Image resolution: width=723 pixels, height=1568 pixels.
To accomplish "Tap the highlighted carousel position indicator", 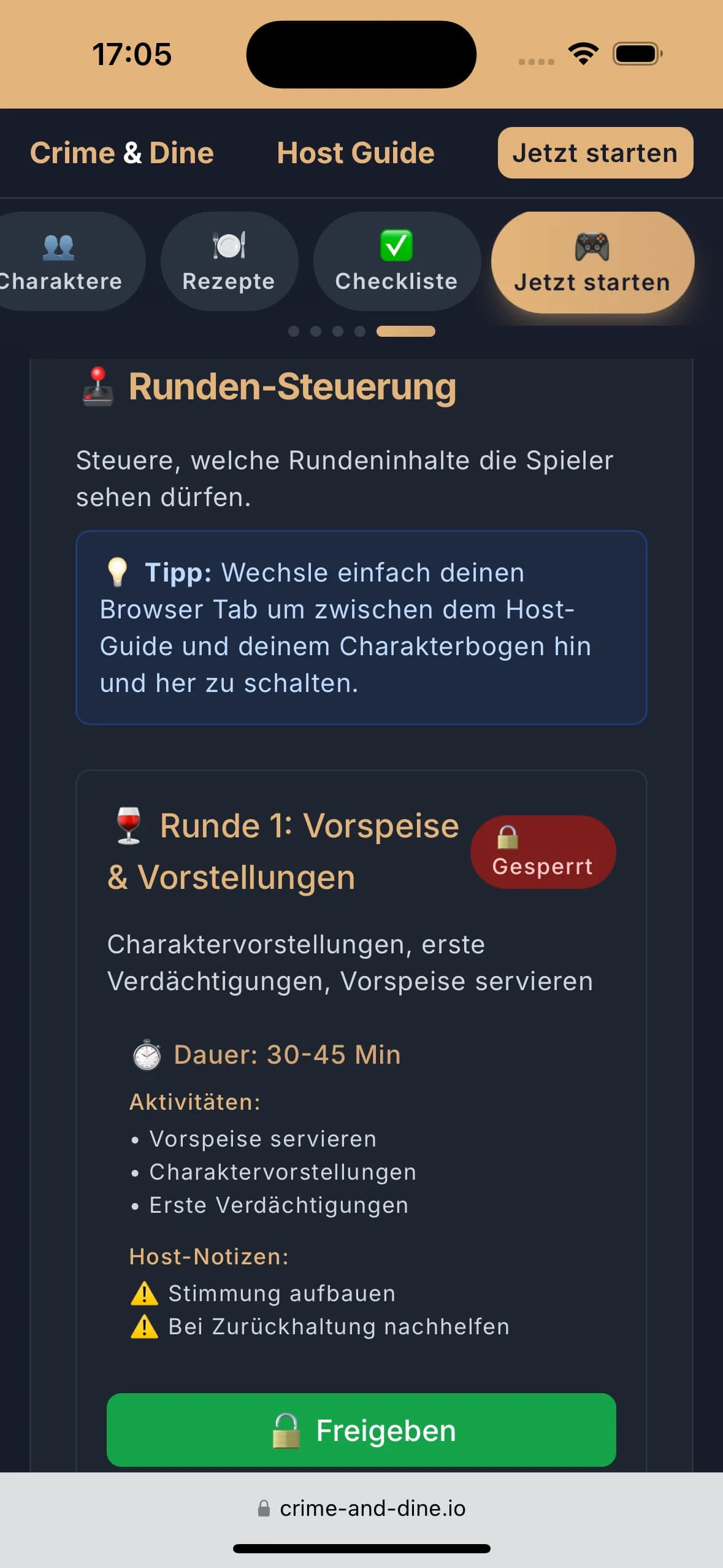I will [x=405, y=331].
